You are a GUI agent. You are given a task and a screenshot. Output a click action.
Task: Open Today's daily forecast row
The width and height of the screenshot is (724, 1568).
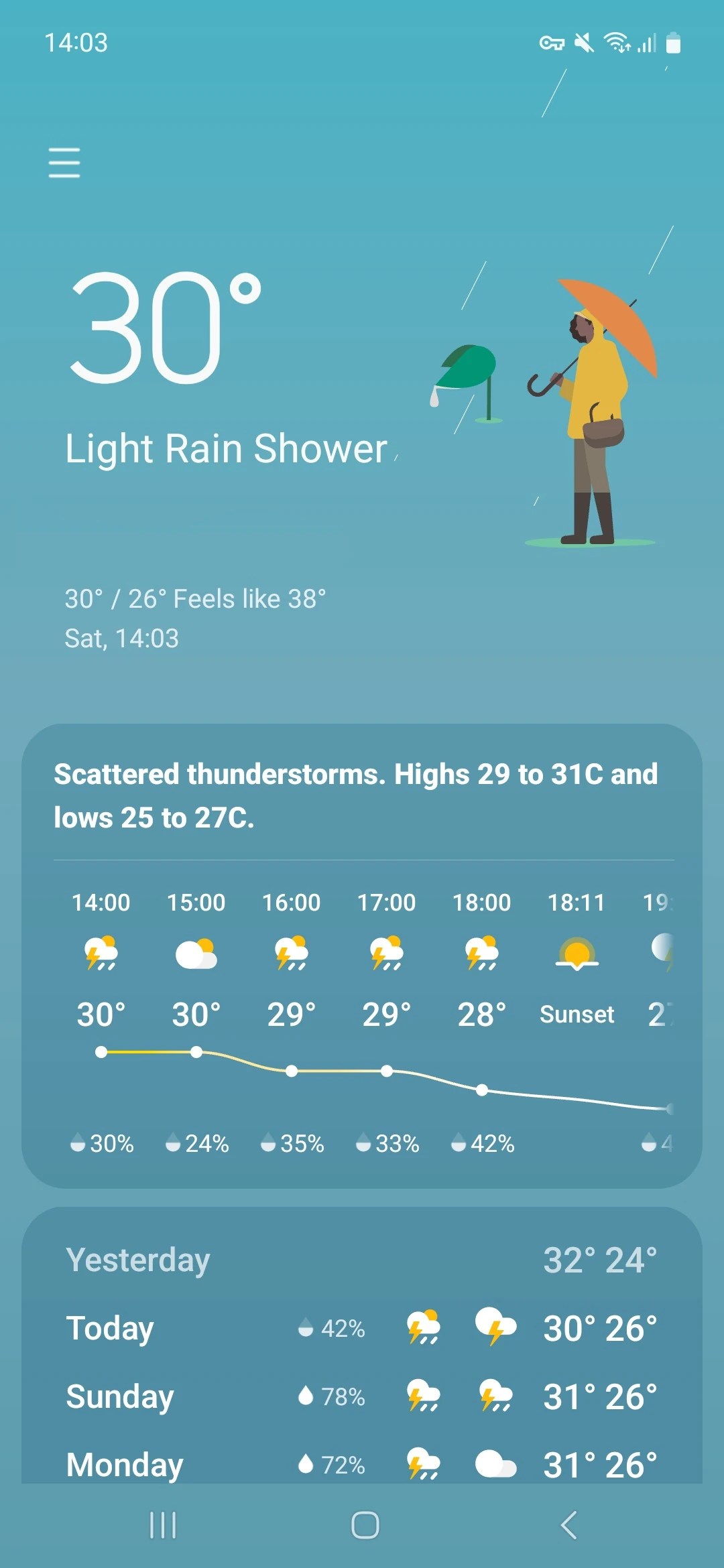coord(362,1328)
